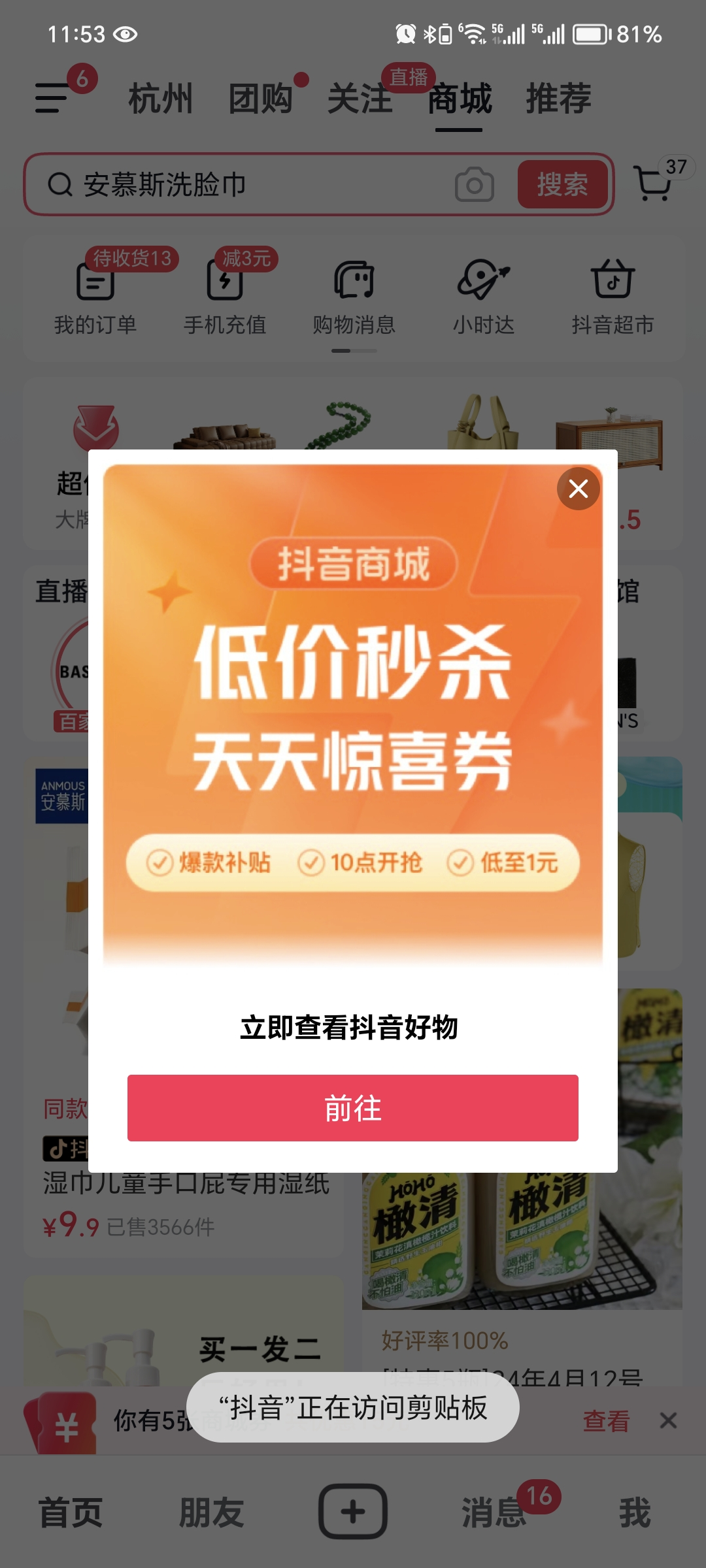The image size is (706, 1568).
Task: Switch to the 团购 tab
Action: coord(260,99)
